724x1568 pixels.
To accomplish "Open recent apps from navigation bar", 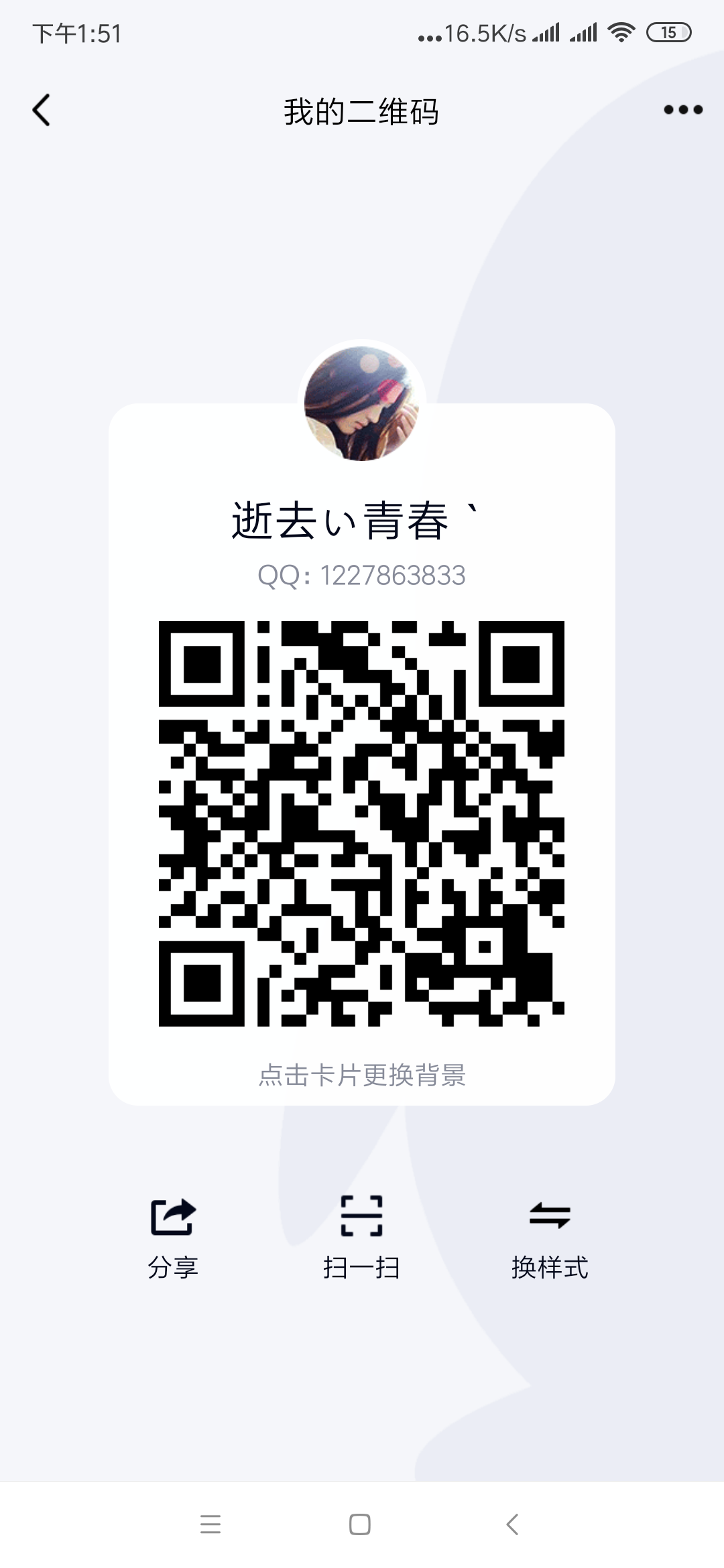I will [x=210, y=1524].
